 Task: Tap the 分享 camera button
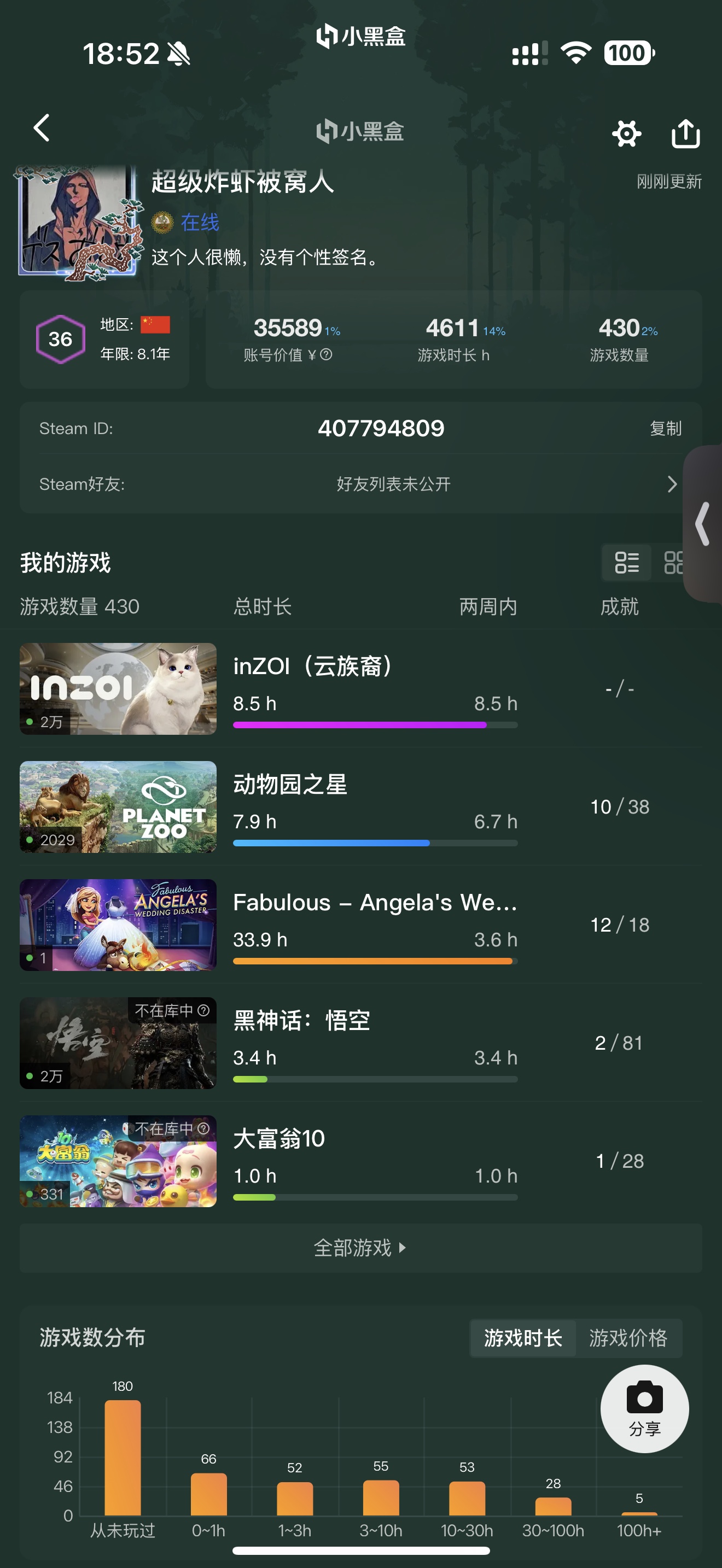pos(645,1408)
